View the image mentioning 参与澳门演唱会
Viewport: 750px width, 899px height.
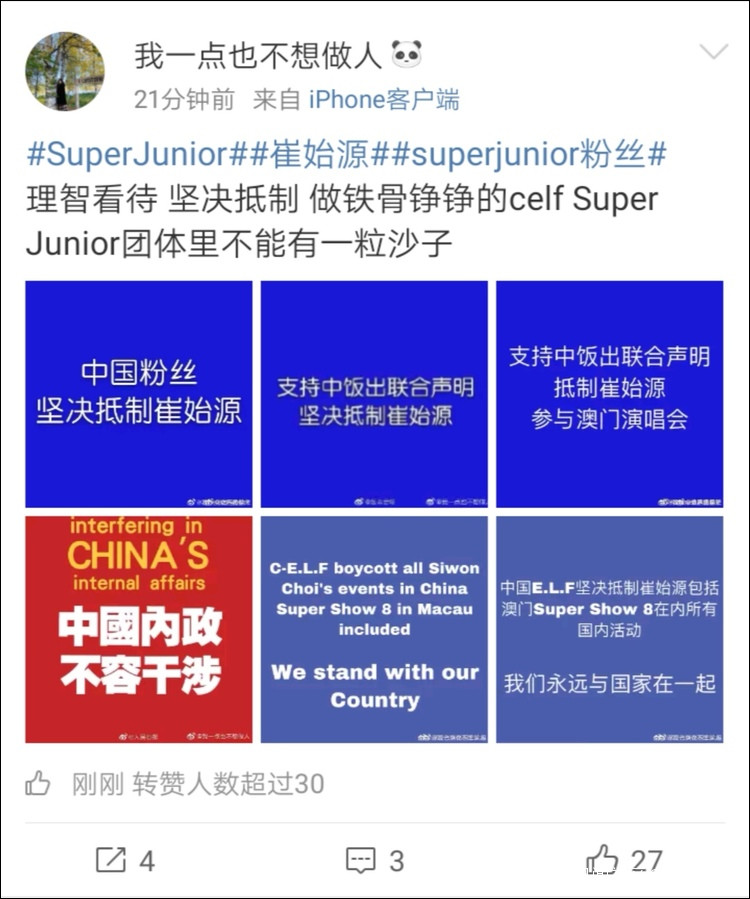coord(609,394)
